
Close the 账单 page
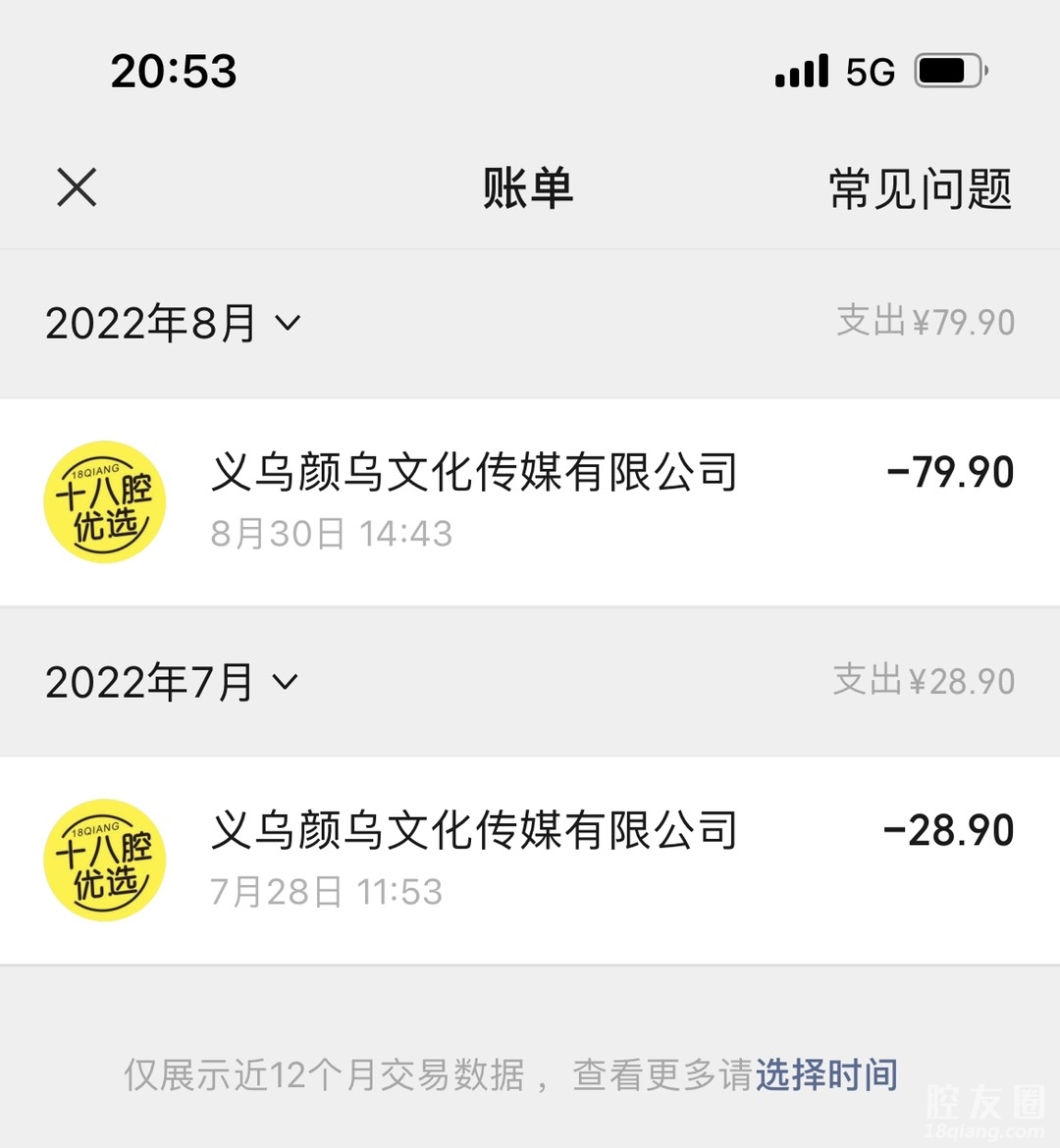(77, 187)
